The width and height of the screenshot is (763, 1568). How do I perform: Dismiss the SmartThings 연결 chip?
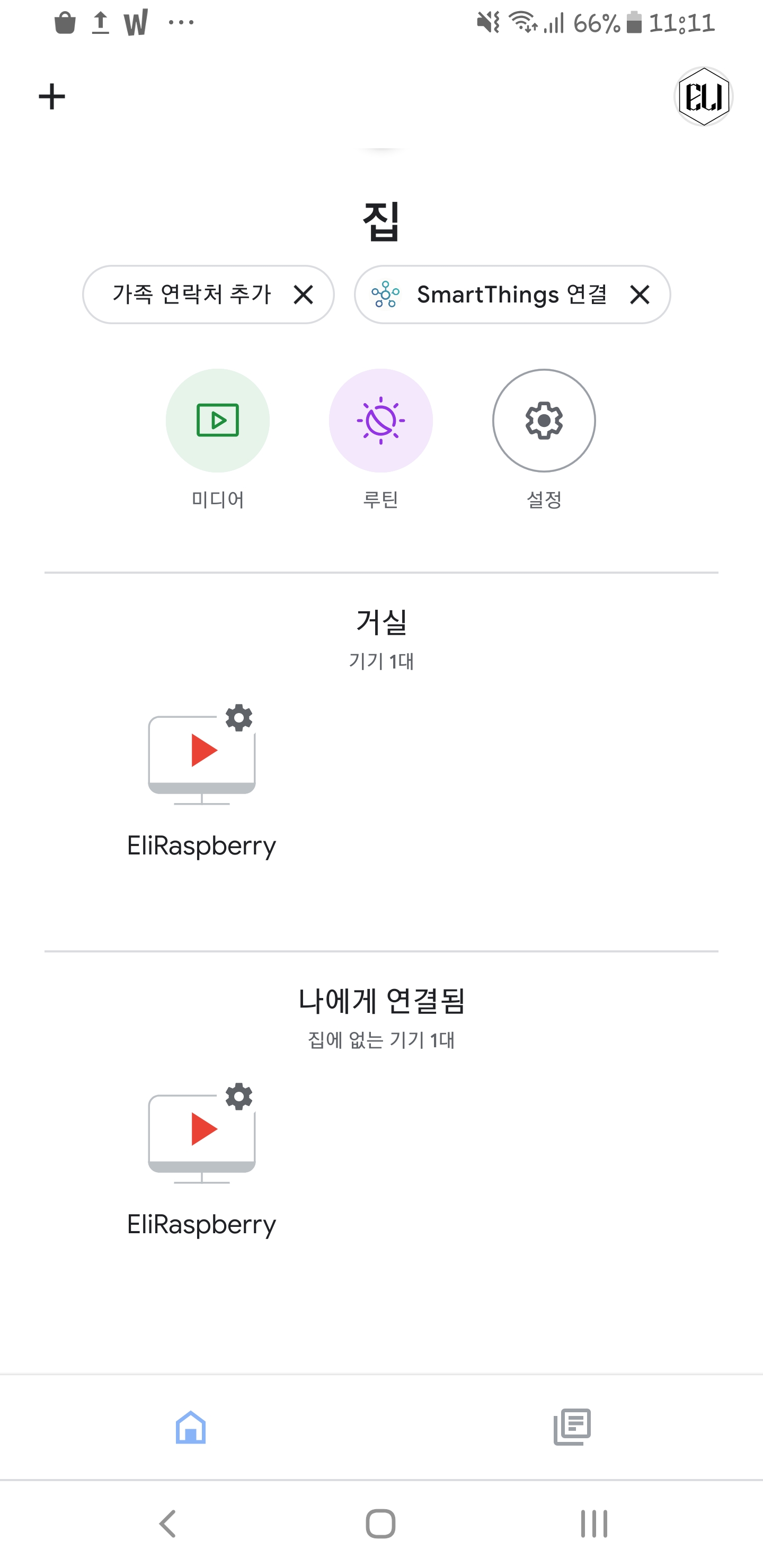click(640, 295)
